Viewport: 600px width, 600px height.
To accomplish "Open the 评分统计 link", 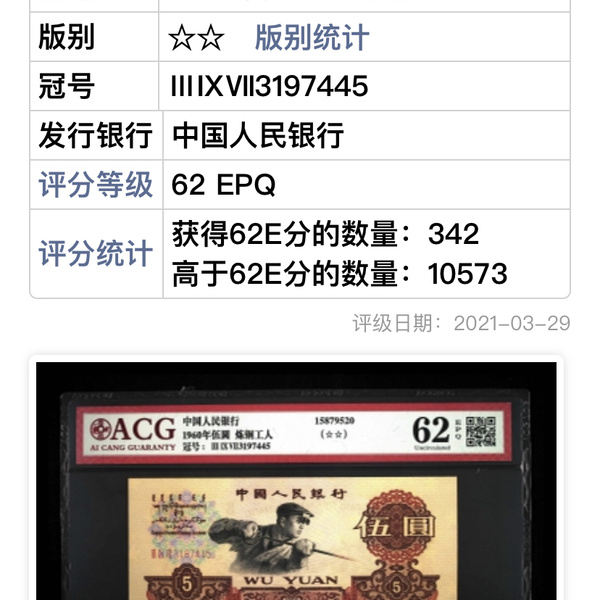I will [x=95, y=253].
